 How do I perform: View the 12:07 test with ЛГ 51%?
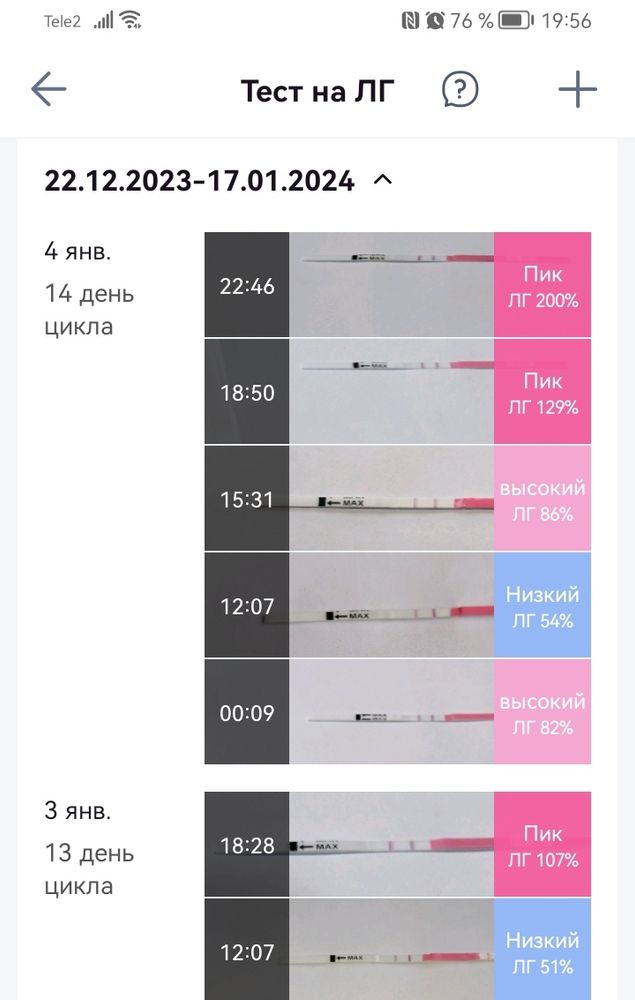click(x=397, y=950)
